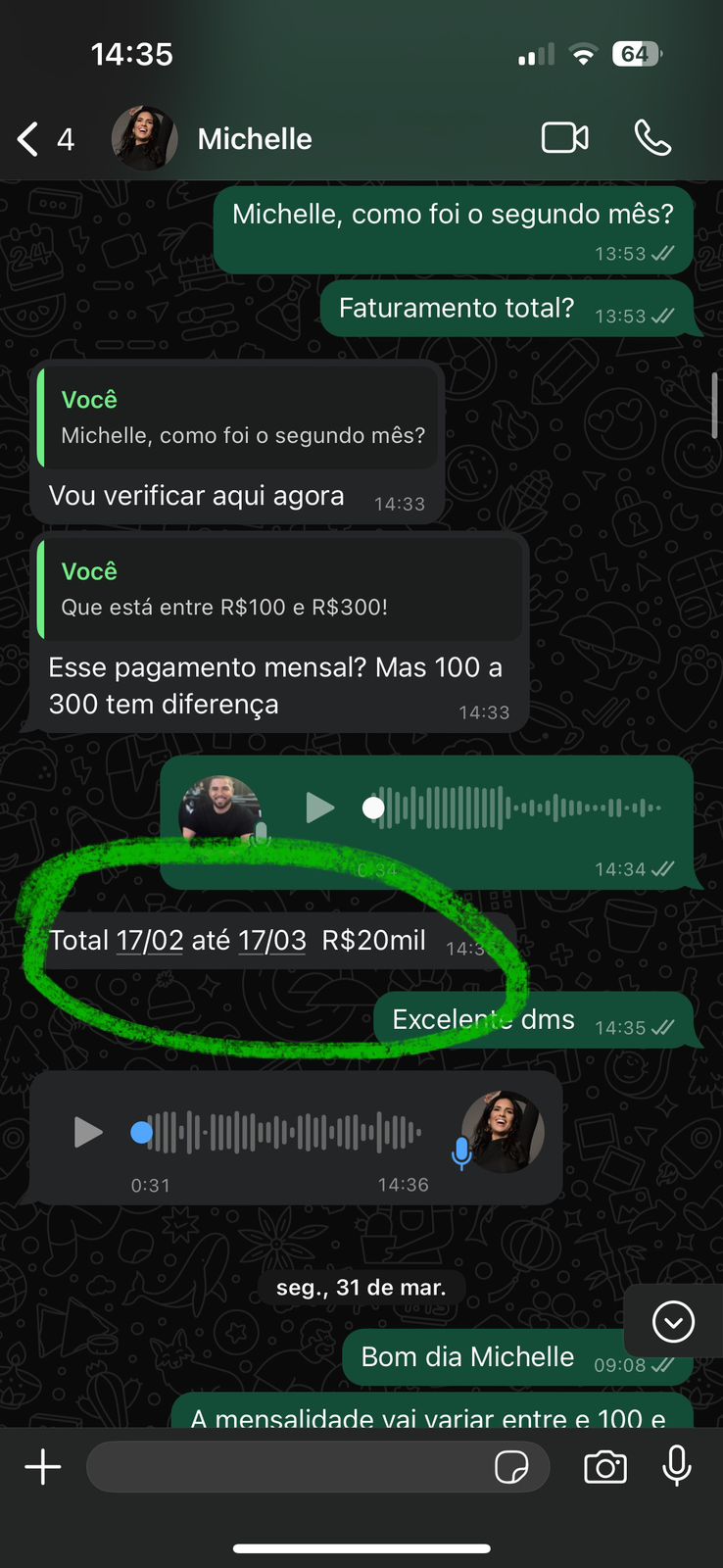The width and height of the screenshot is (723, 1568).
Task: Play Michelle's 0:31 voice message
Action: tap(88, 1132)
